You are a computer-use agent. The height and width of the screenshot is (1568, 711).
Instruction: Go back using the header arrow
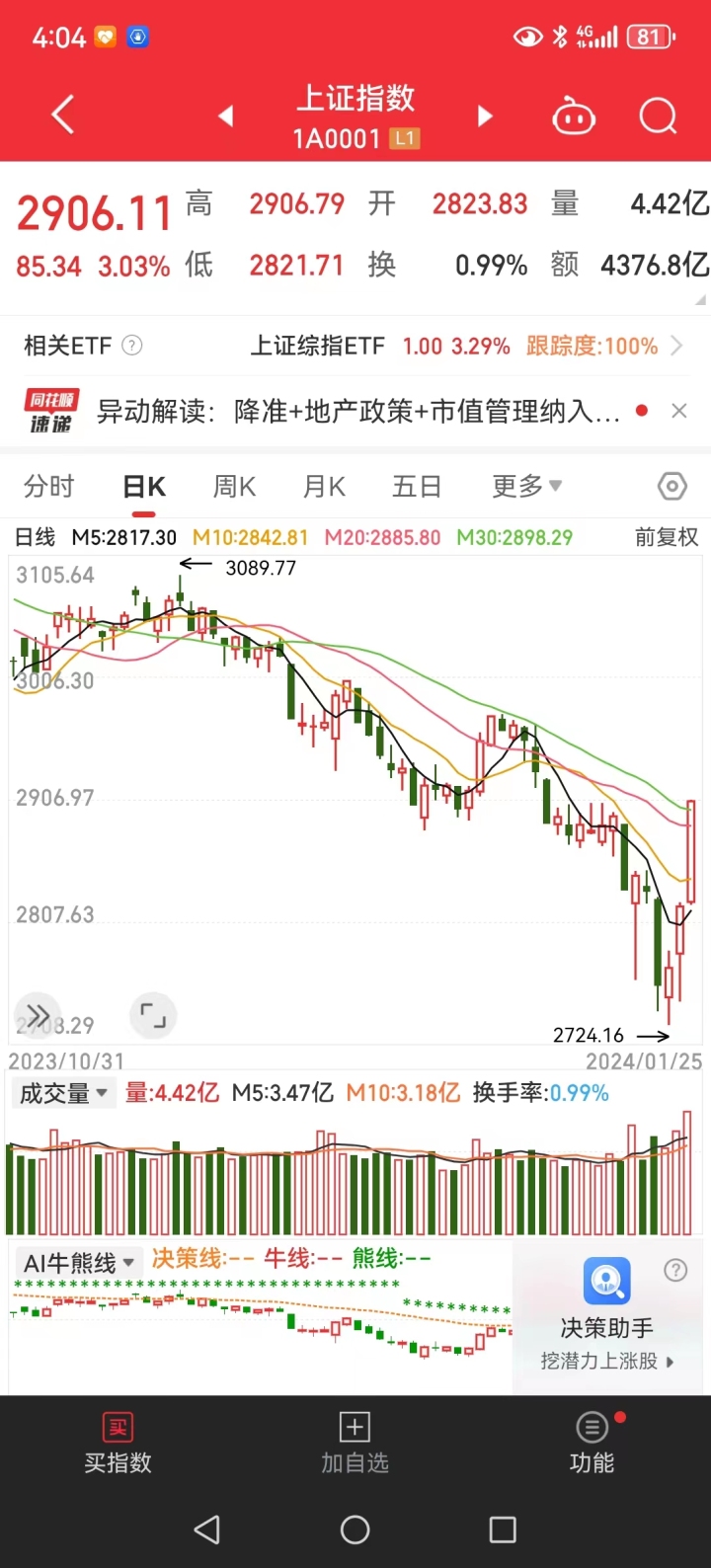pos(63,116)
